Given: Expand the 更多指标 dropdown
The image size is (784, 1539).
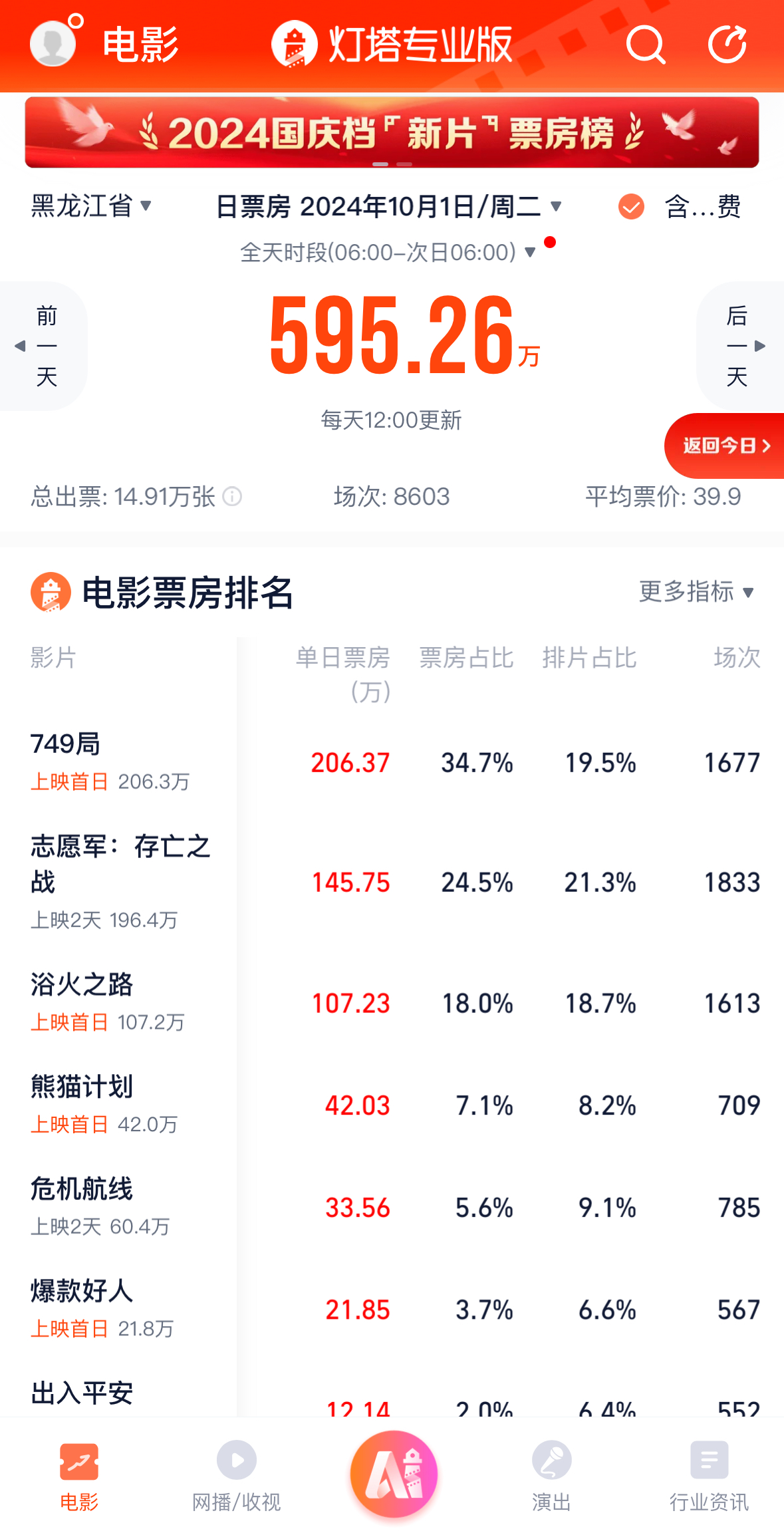Looking at the screenshot, I should coord(696,591).
